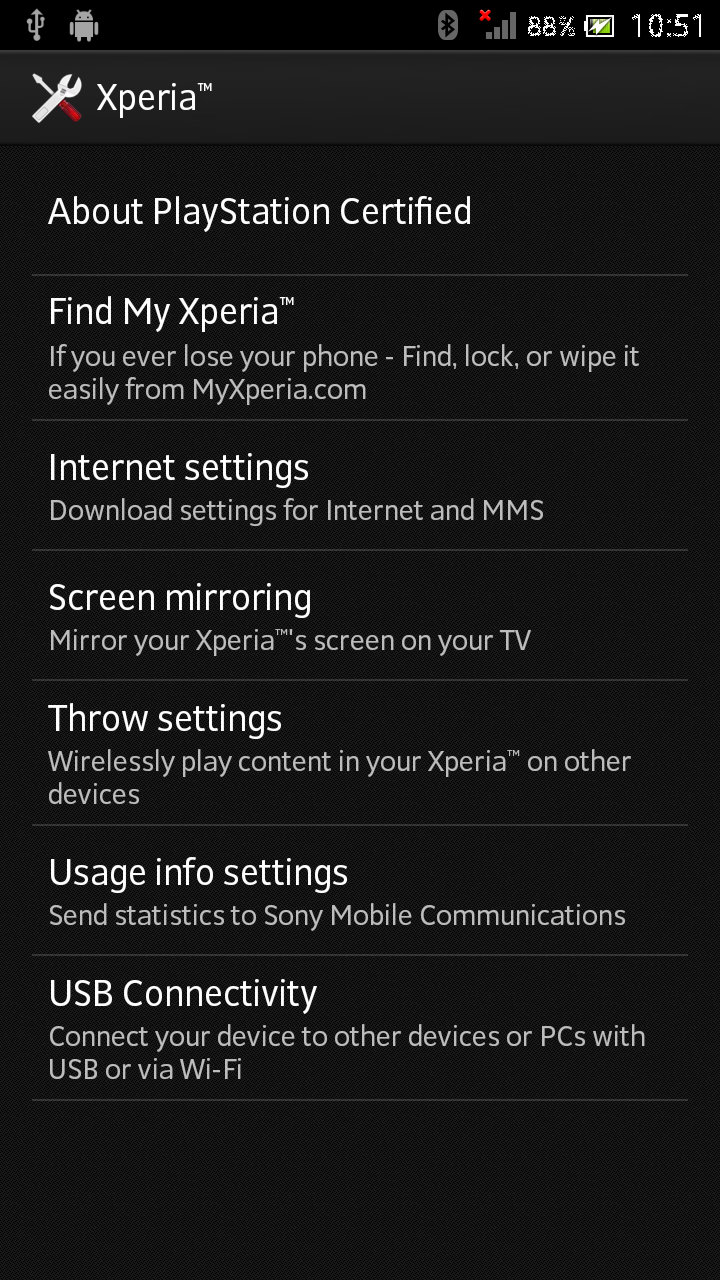
Task: Open Find My Xperia settings
Action: (x=360, y=348)
